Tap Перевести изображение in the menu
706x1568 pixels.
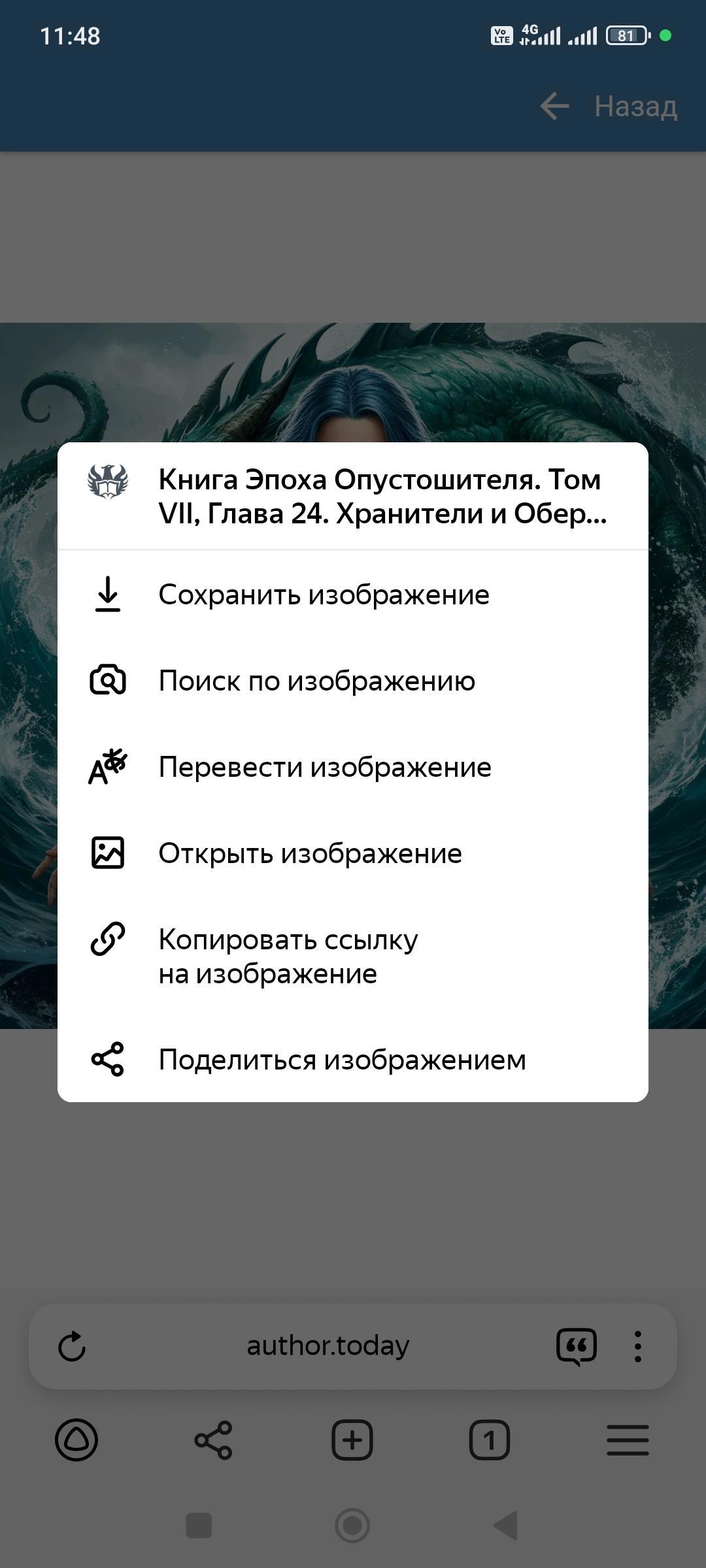[x=325, y=767]
